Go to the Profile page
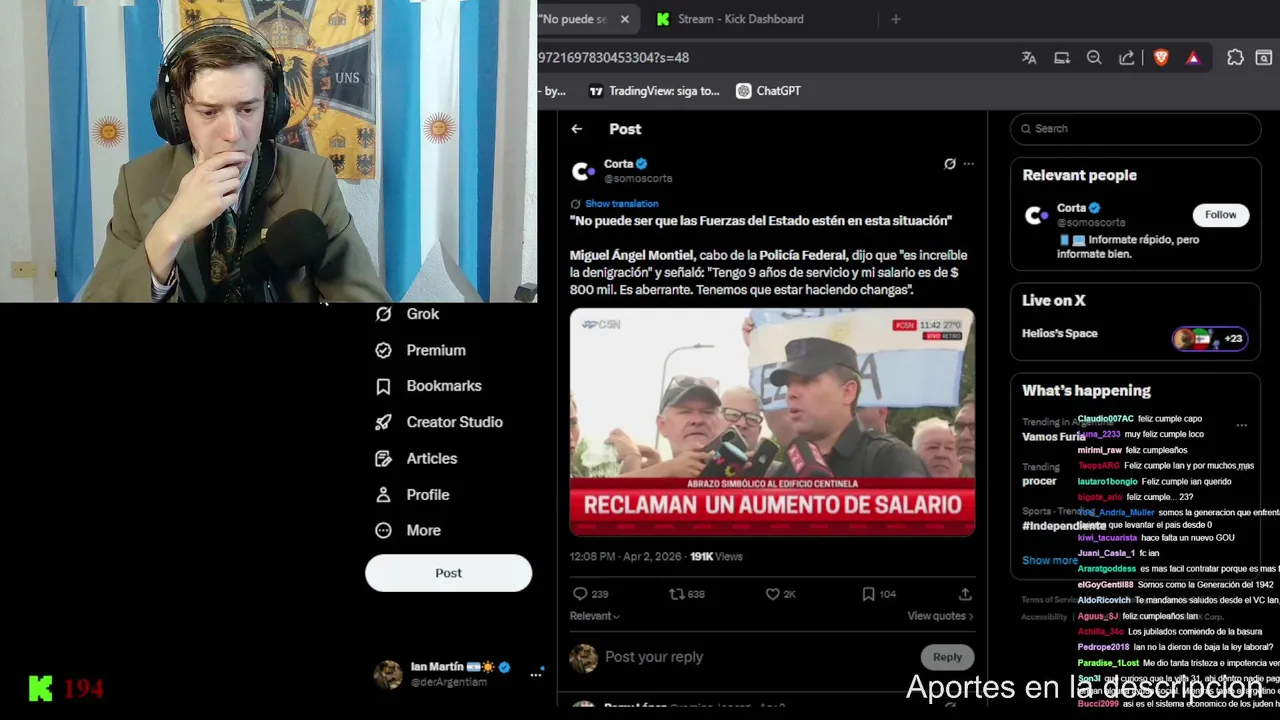 [x=426, y=495]
